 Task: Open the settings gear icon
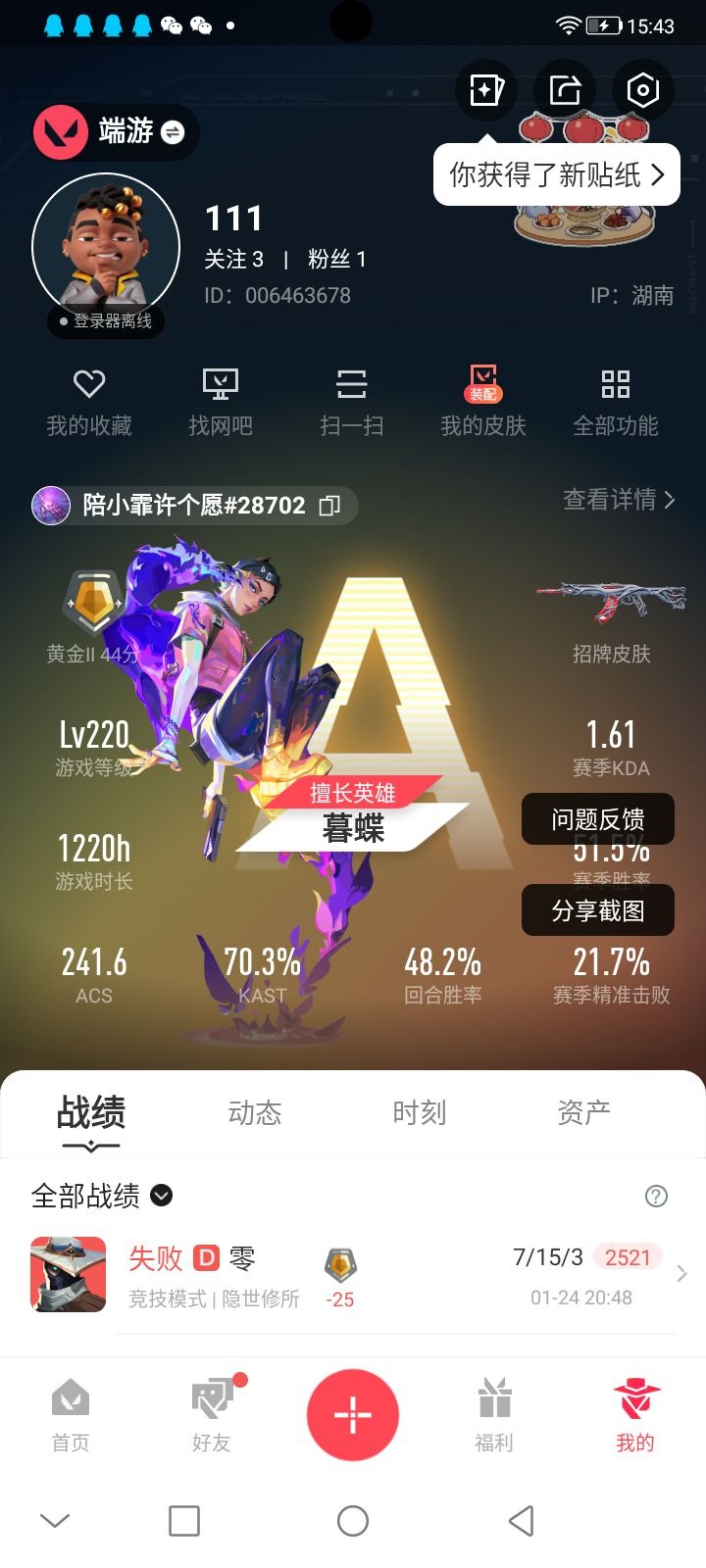(x=642, y=89)
